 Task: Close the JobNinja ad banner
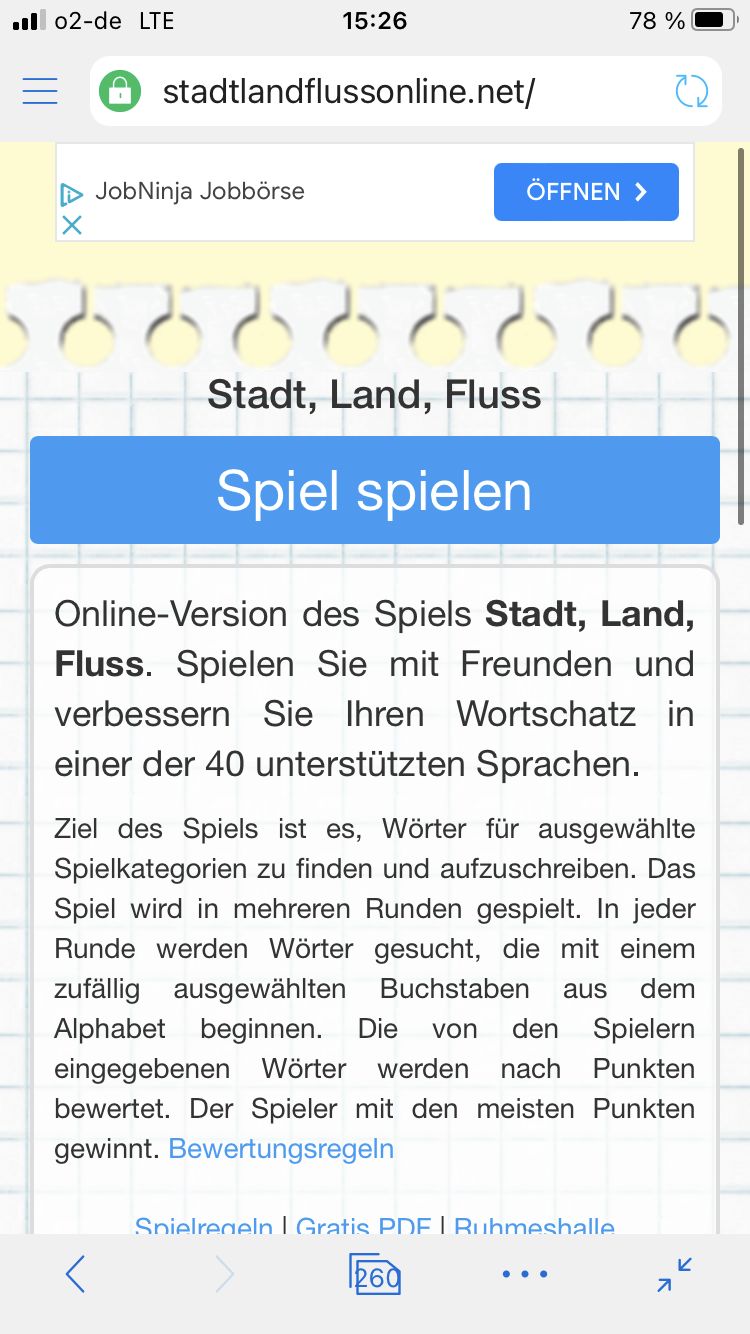click(71, 225)
